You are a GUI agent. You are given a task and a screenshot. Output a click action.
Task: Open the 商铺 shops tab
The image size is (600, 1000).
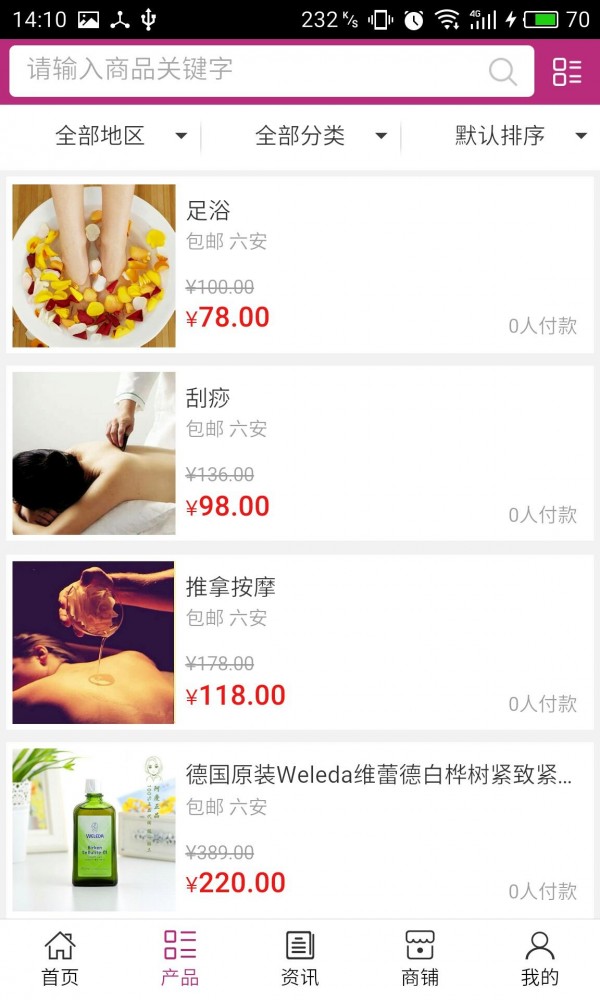click(420, 958)
